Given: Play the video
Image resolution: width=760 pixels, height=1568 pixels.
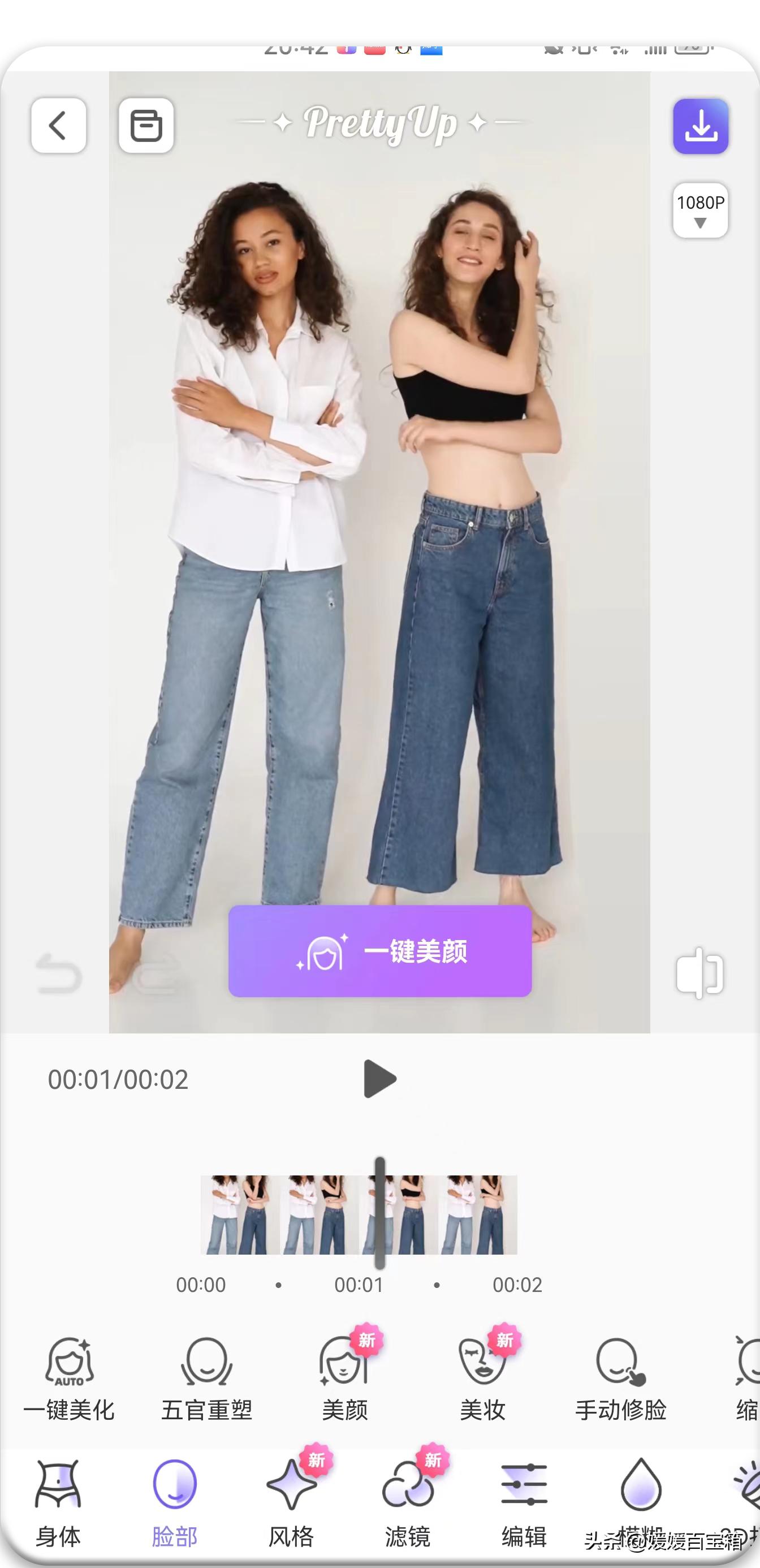Looking at the screenshot, I should pyautogui.click(x=378, y=1079).
